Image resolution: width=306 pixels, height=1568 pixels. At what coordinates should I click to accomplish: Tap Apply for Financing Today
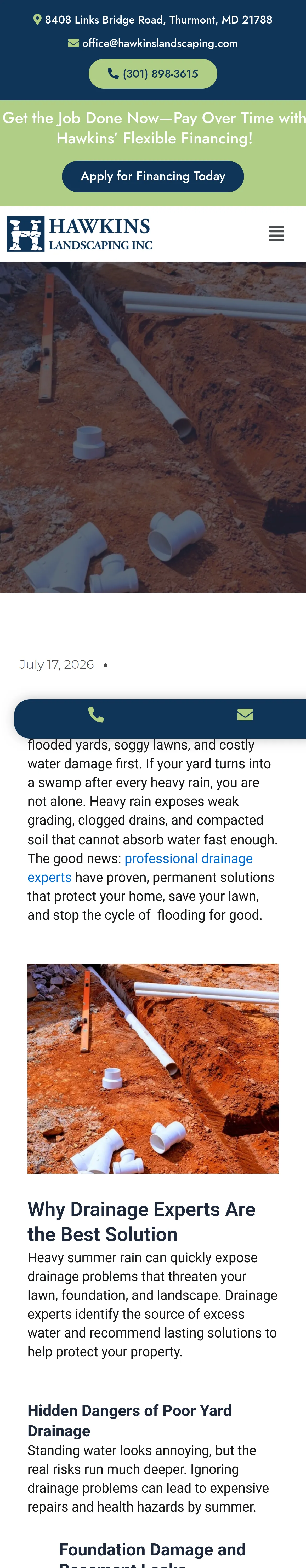[153, 176]
